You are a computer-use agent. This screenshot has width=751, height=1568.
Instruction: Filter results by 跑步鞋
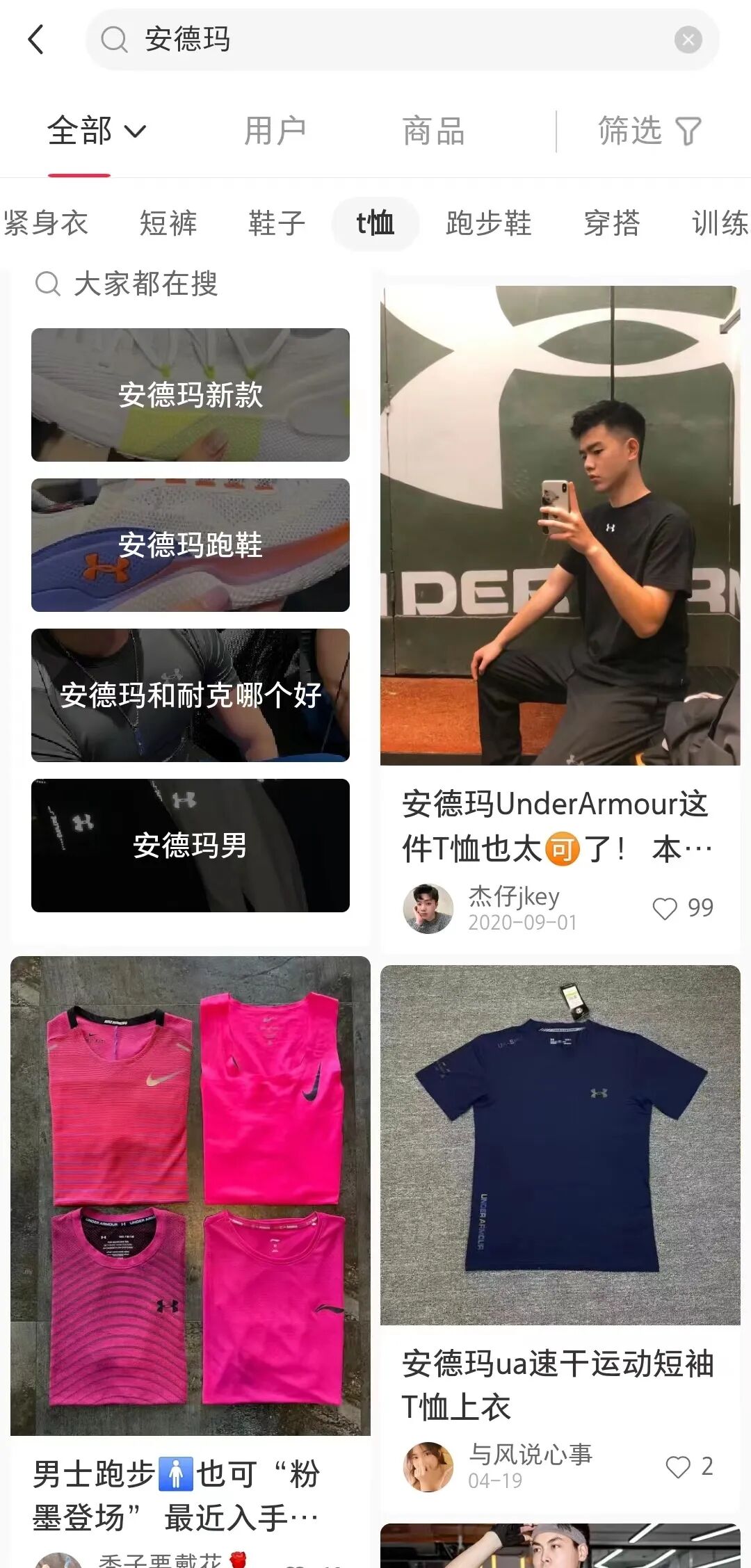point(489,224)
